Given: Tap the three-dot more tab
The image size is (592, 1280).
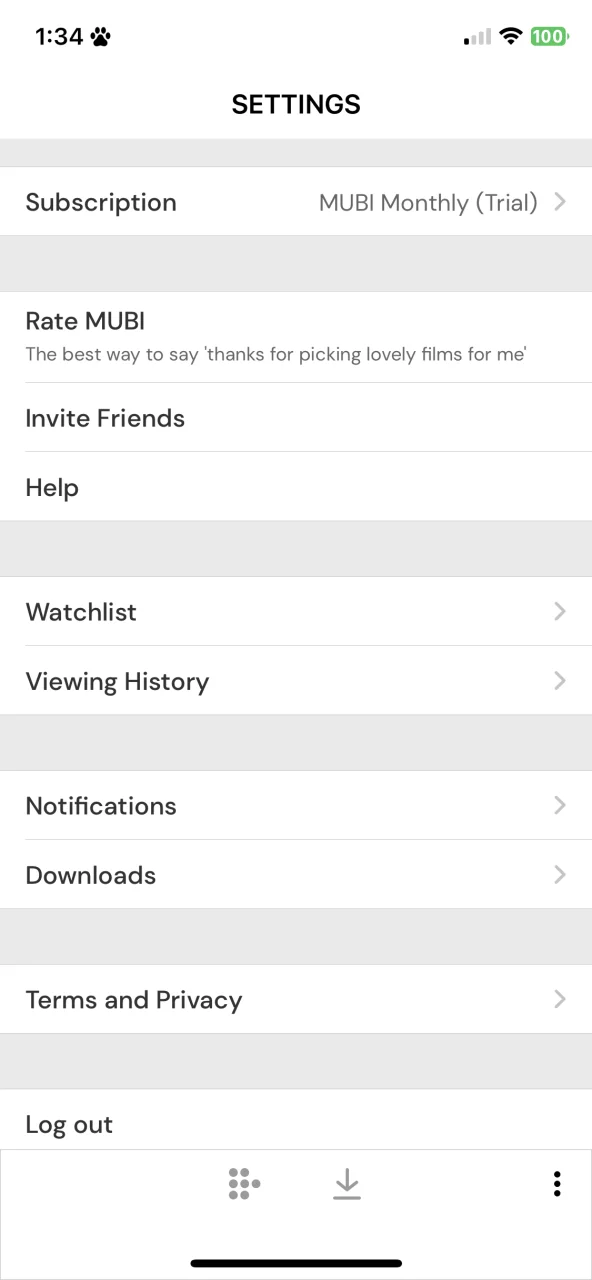Looking at the screenshot, I should click(557, 1184).
